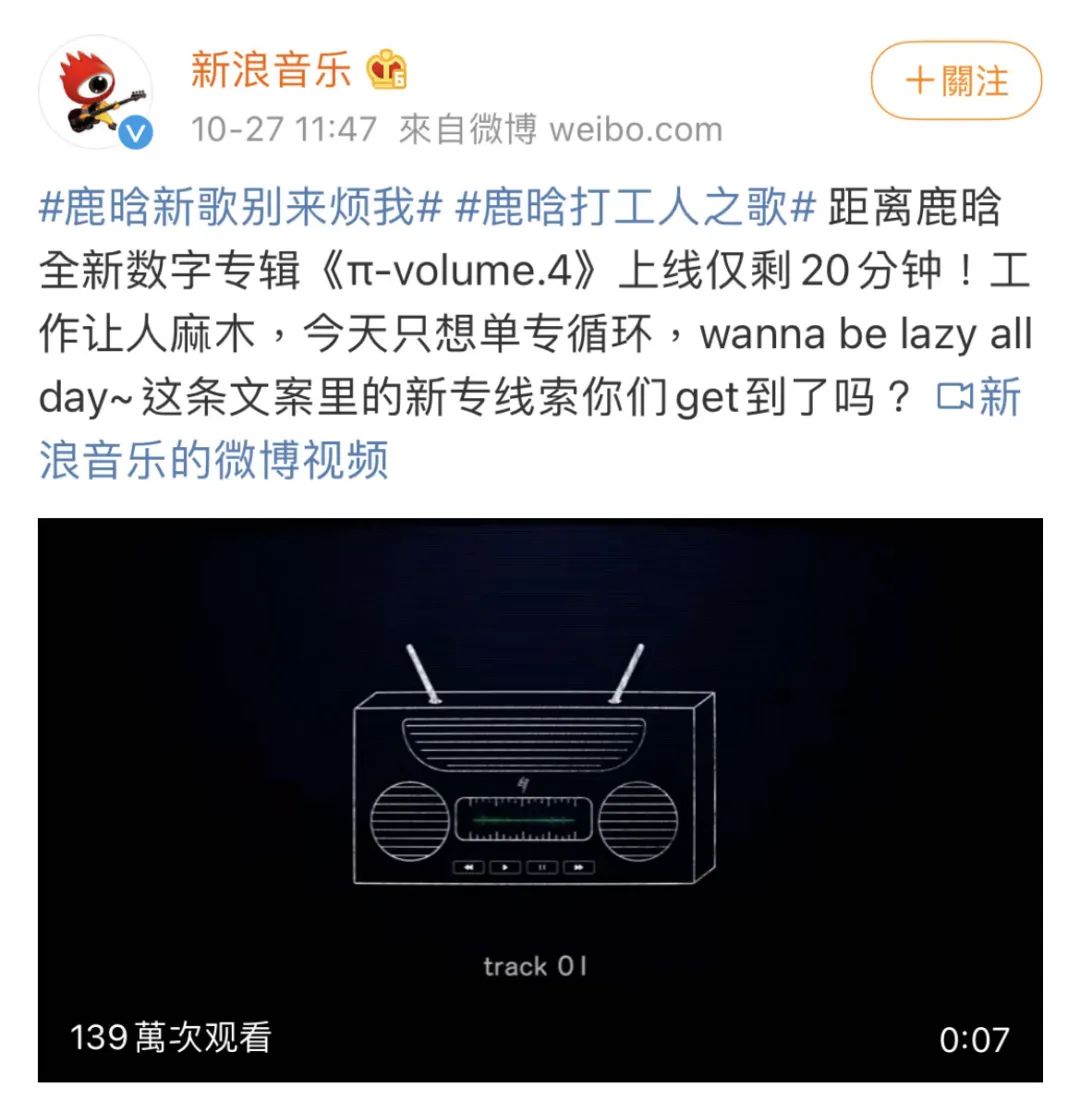Viewport: 1080px width, 1112px height.
Task: Open hashtag #鹿晗打工人之歌#
Action: click(635, 207)
